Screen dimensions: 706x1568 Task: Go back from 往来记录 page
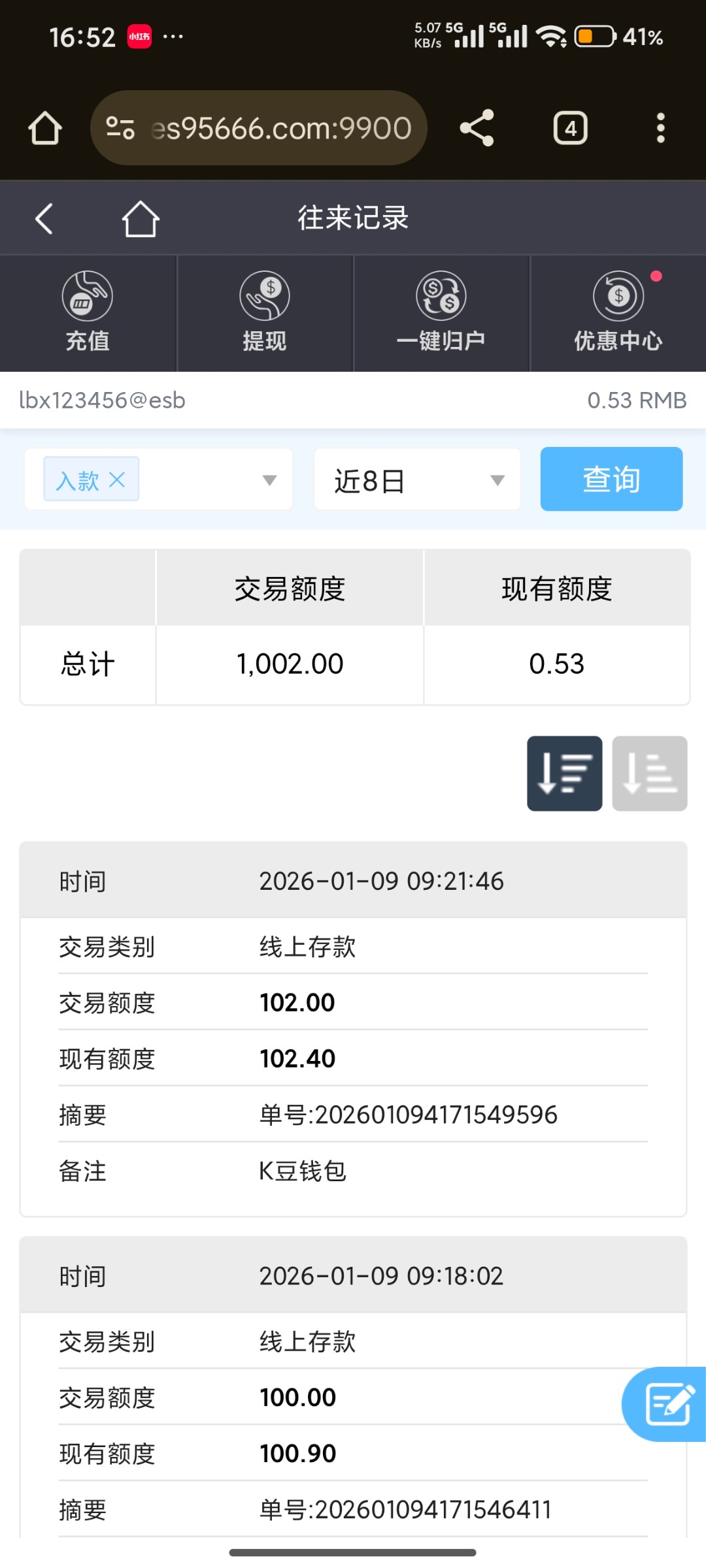click(x=44, y=218)
